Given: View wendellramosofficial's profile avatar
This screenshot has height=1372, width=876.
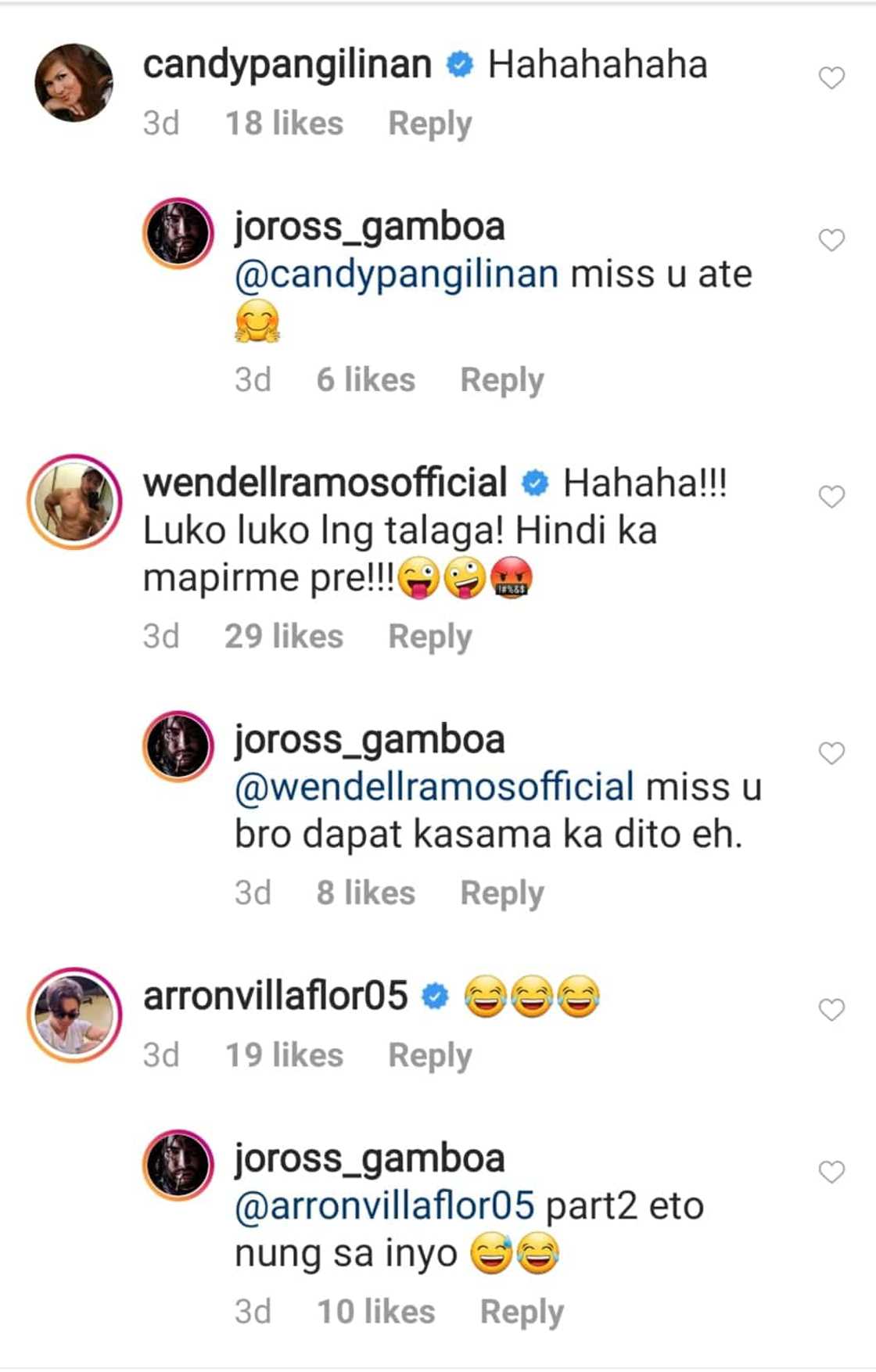Looking at the screenshot, I should (74, 501).
